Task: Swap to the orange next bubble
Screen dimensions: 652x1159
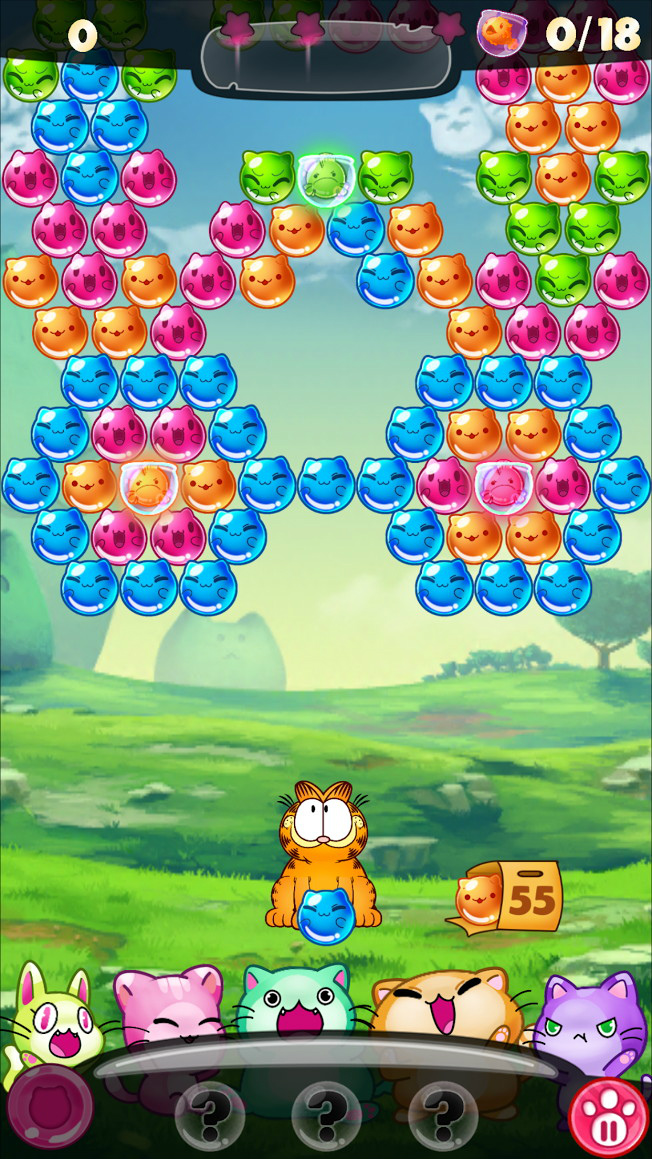Action: [479, 898]
